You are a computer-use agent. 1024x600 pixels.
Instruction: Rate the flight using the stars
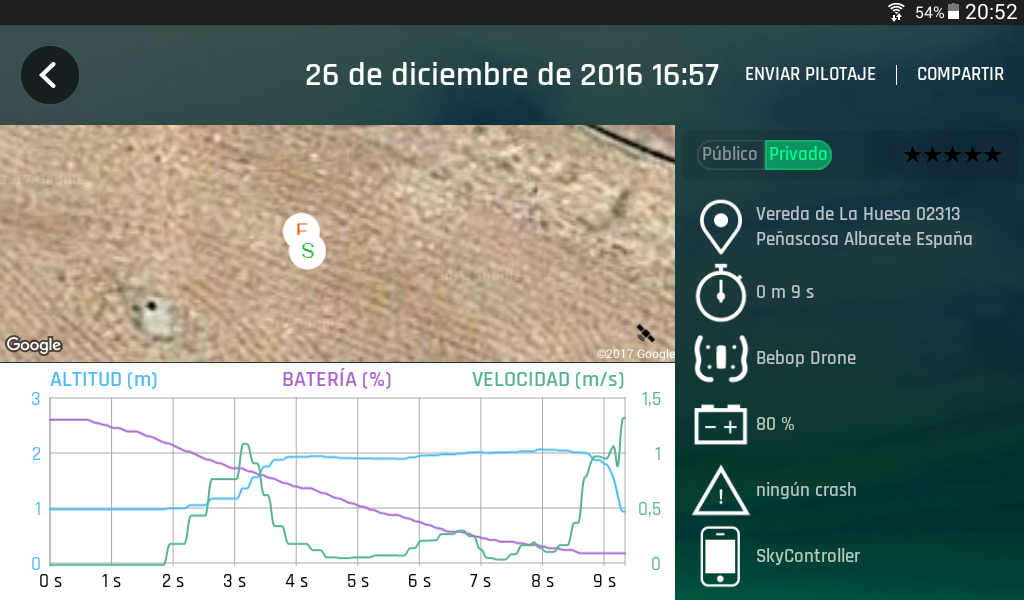pos(952,155)
